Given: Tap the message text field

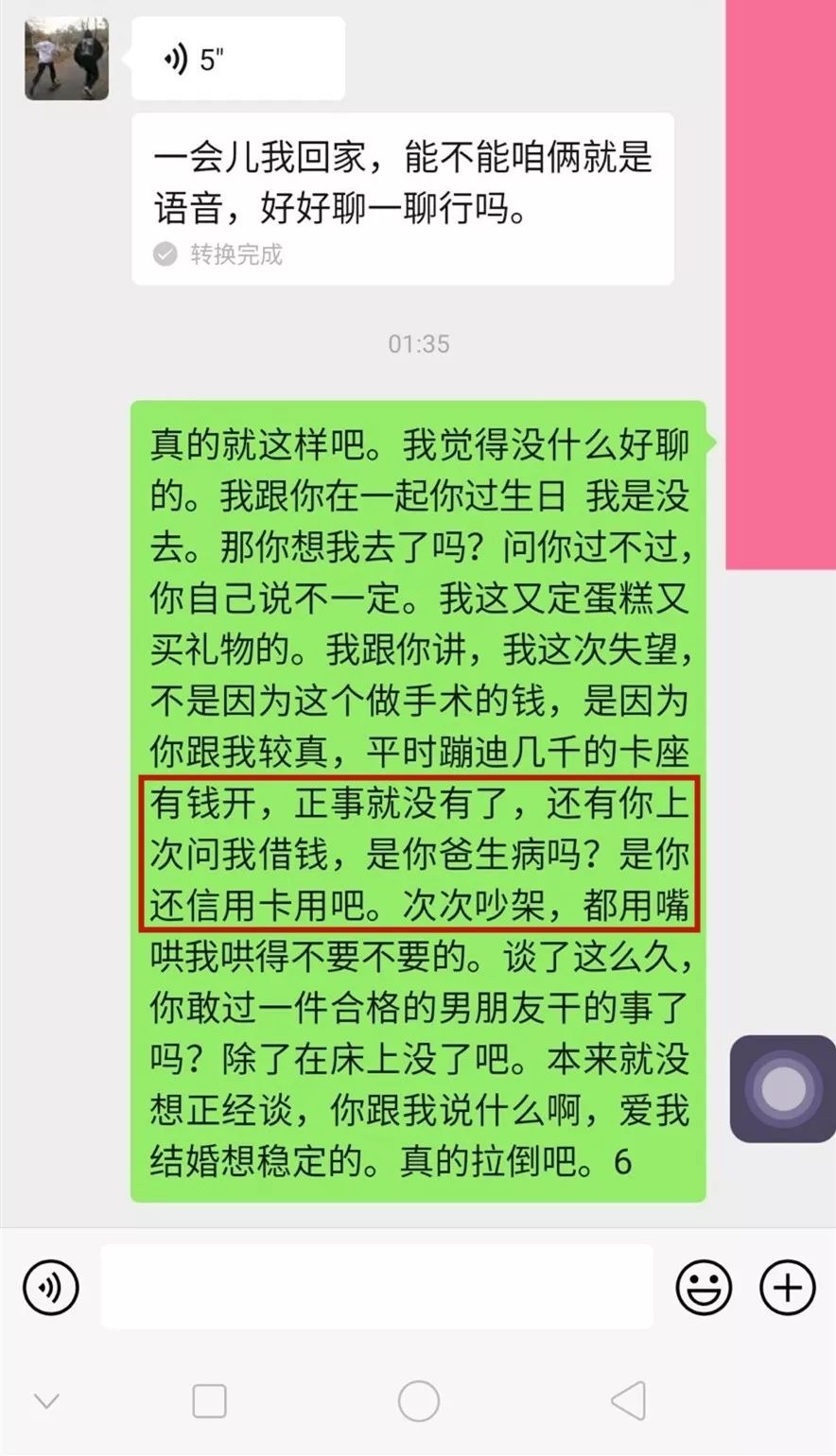Looking at the screenshot, I should [x=376, y=1287].
